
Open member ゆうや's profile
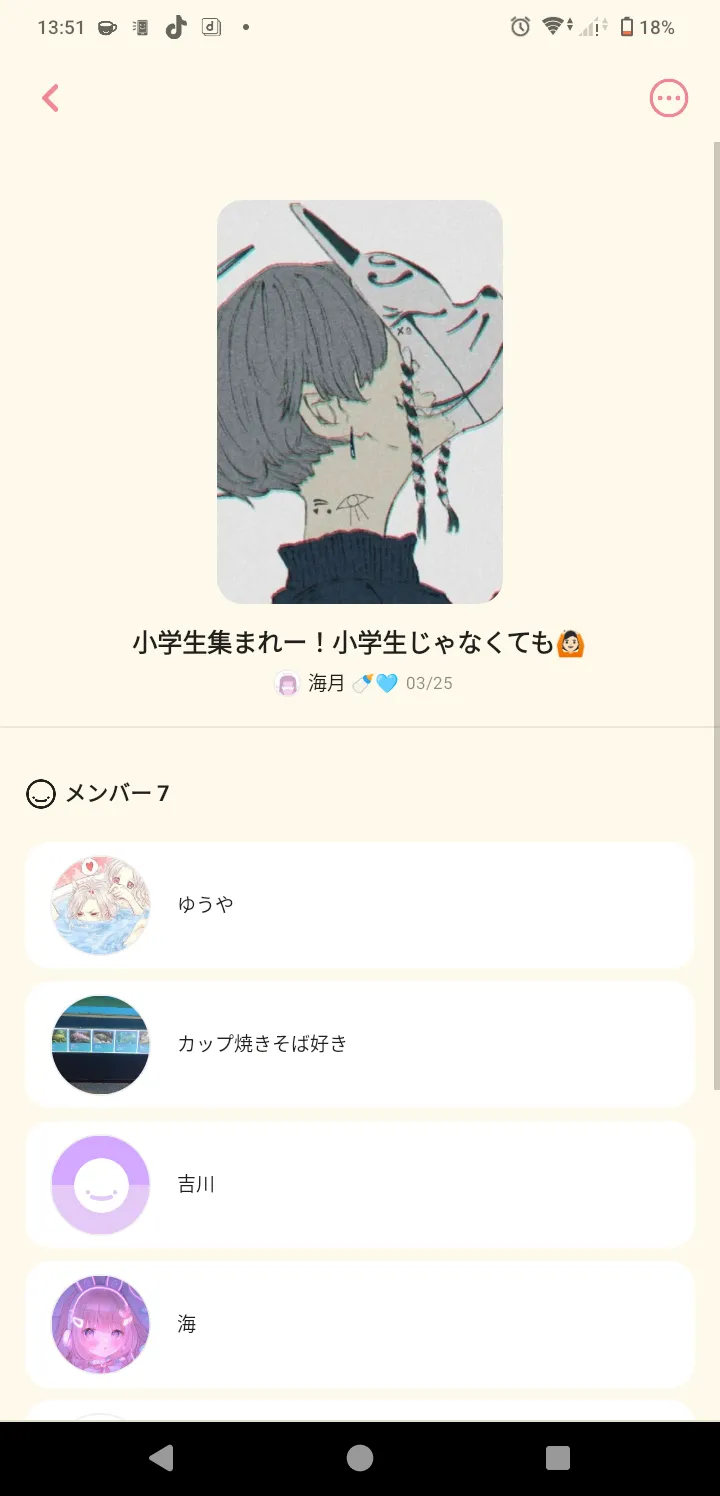point(359,905)
